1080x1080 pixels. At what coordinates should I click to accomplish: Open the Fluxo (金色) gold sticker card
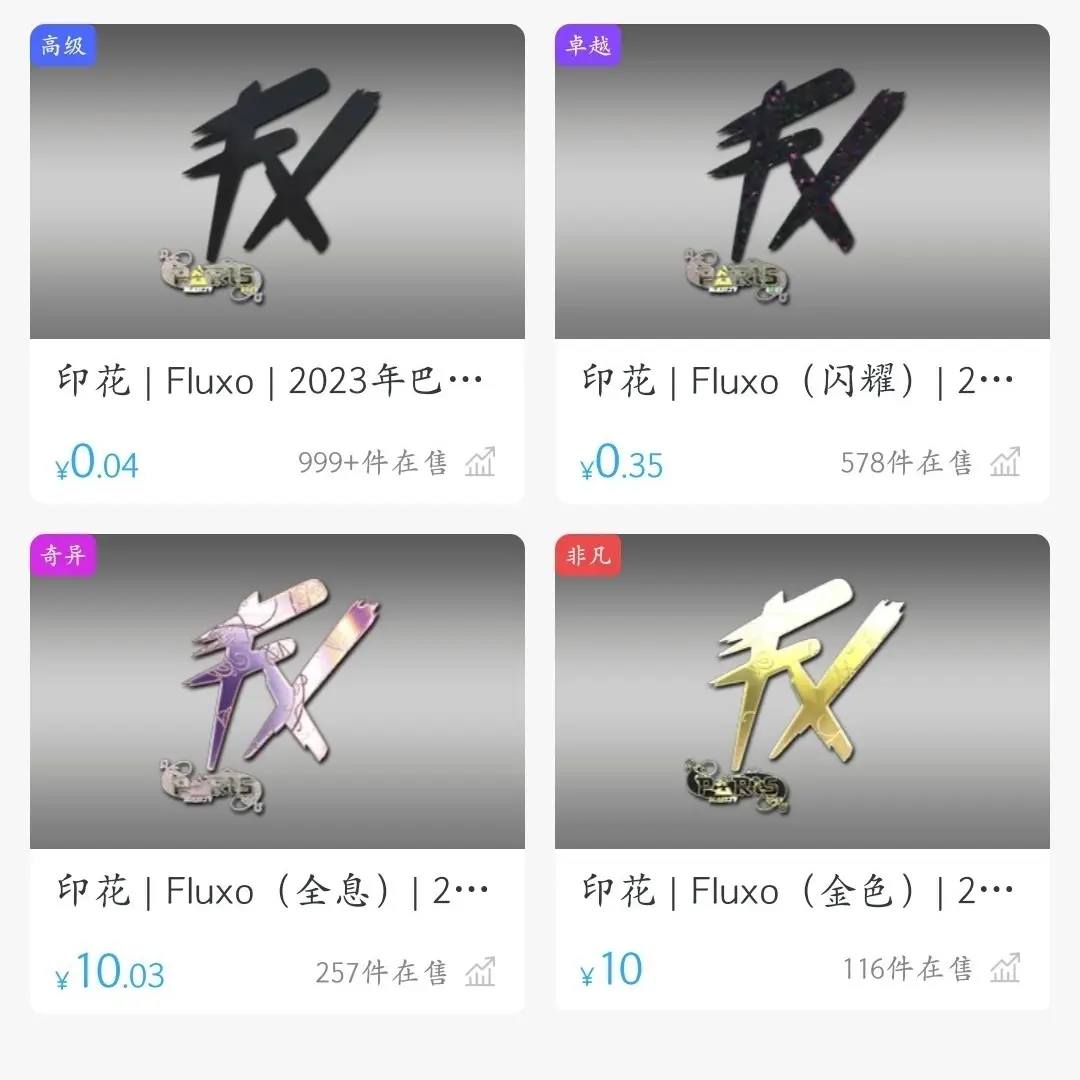pos(802,700)
